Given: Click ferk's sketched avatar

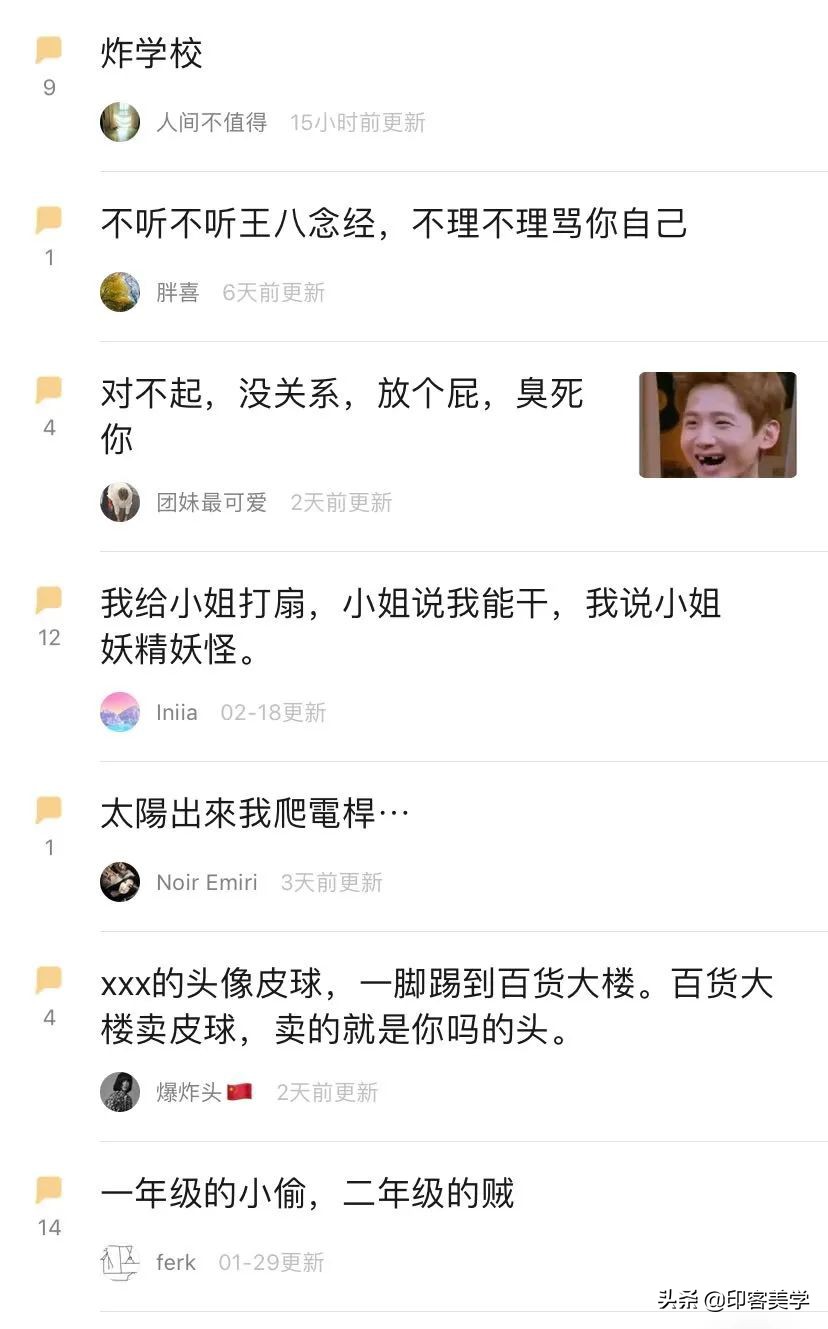Looking at the screenshot, I should (x=120, y=1262).
